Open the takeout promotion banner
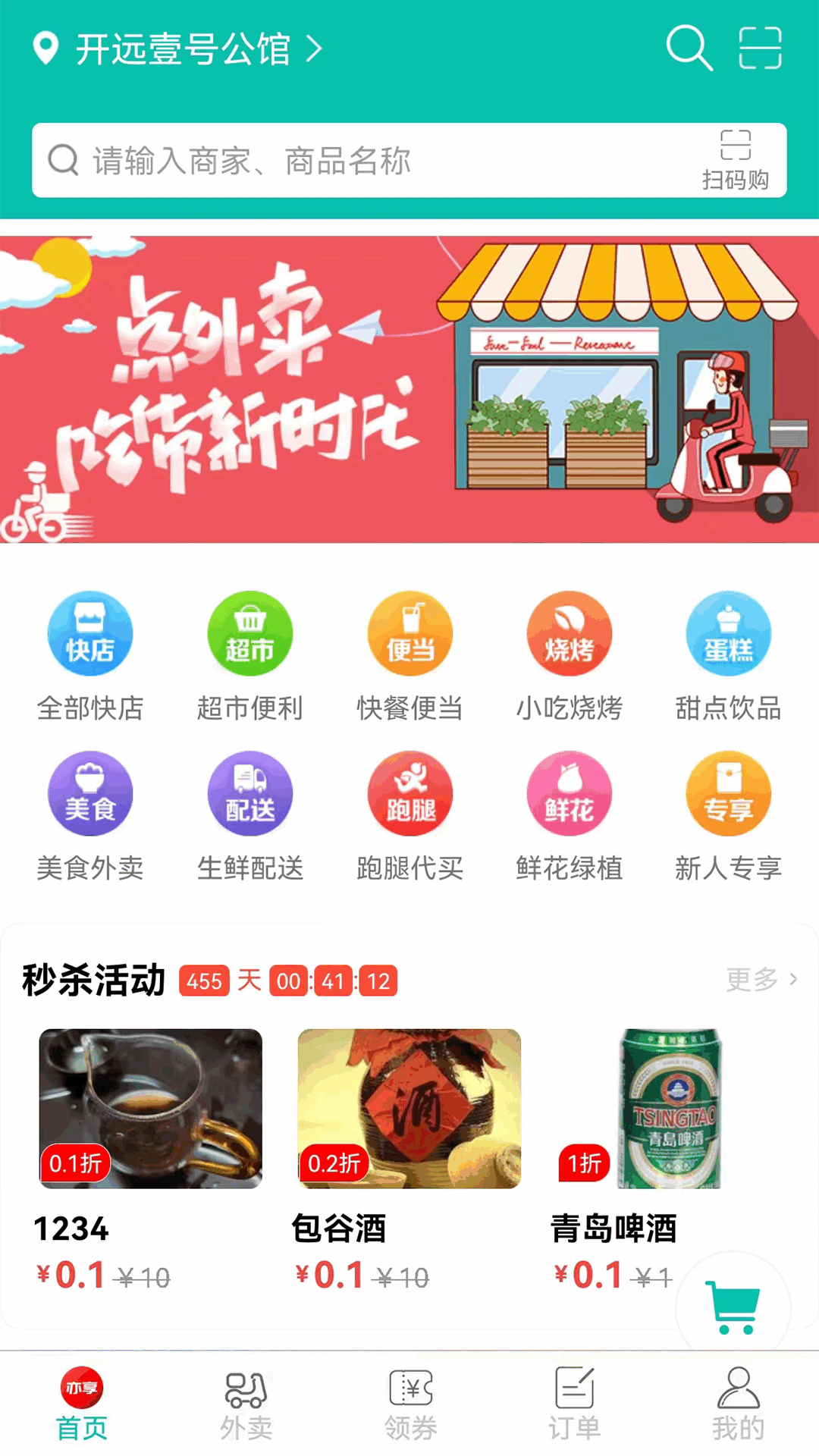 pos(409,389)
